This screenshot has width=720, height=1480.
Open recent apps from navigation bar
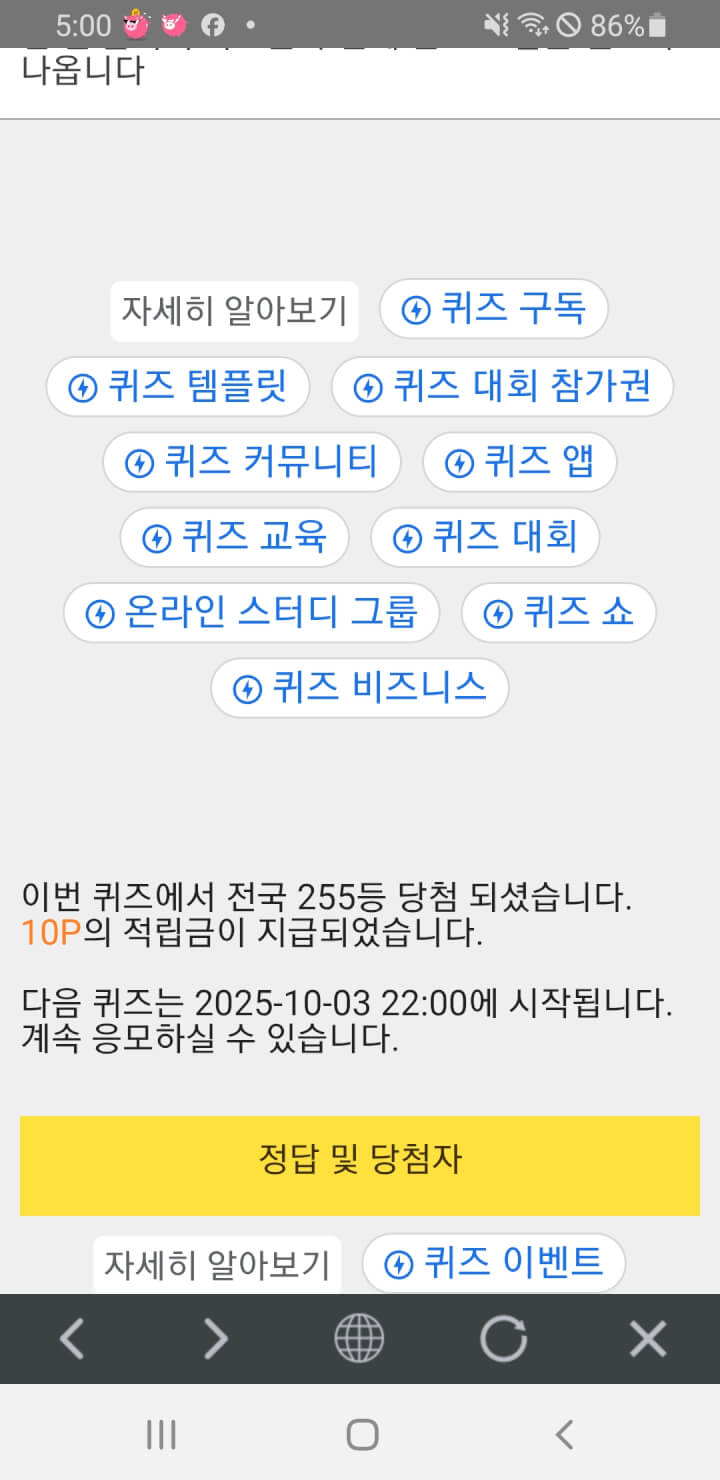[161, 1435]
